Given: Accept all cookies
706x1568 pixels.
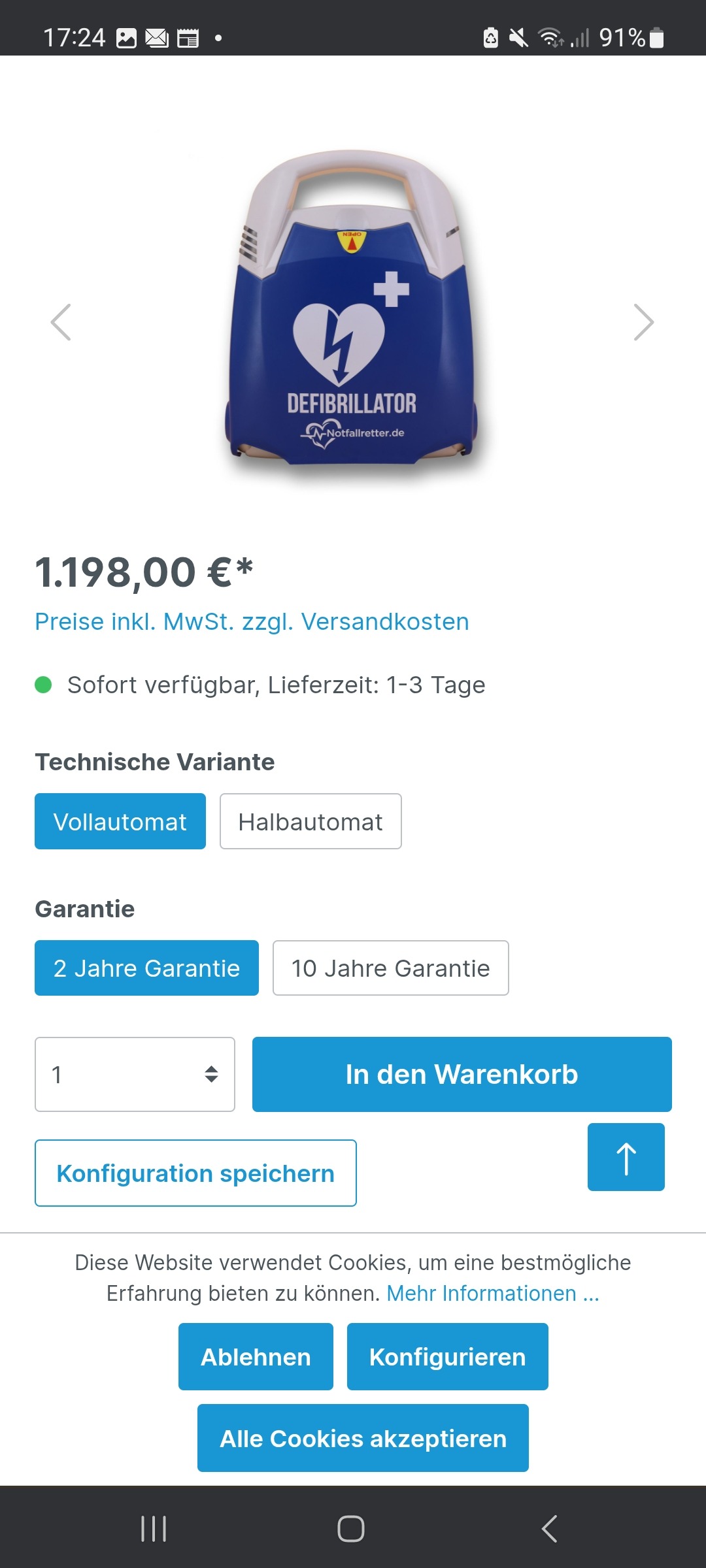Looking at the screenshot, I should [x=363, y=1438].
